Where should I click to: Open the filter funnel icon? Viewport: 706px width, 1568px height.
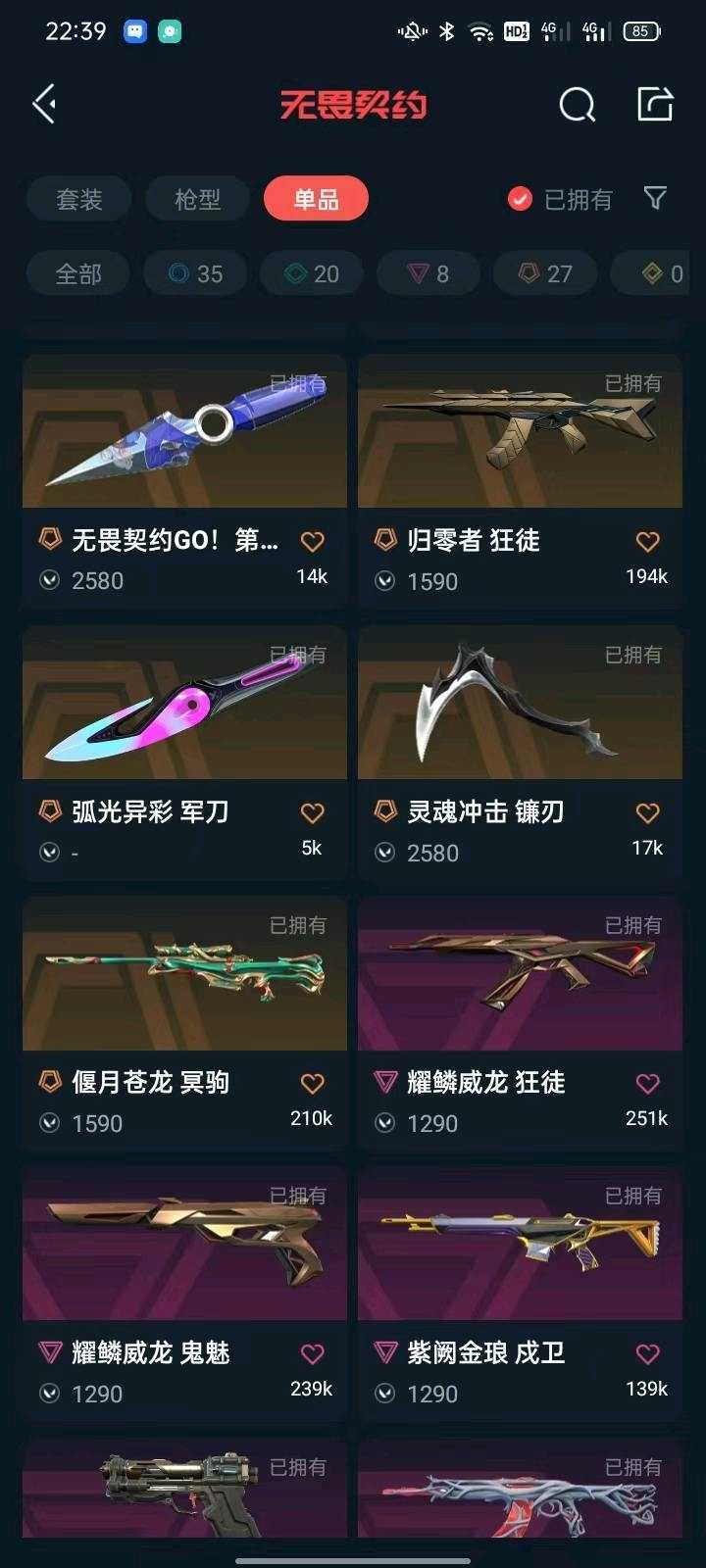tap(655, 199)
